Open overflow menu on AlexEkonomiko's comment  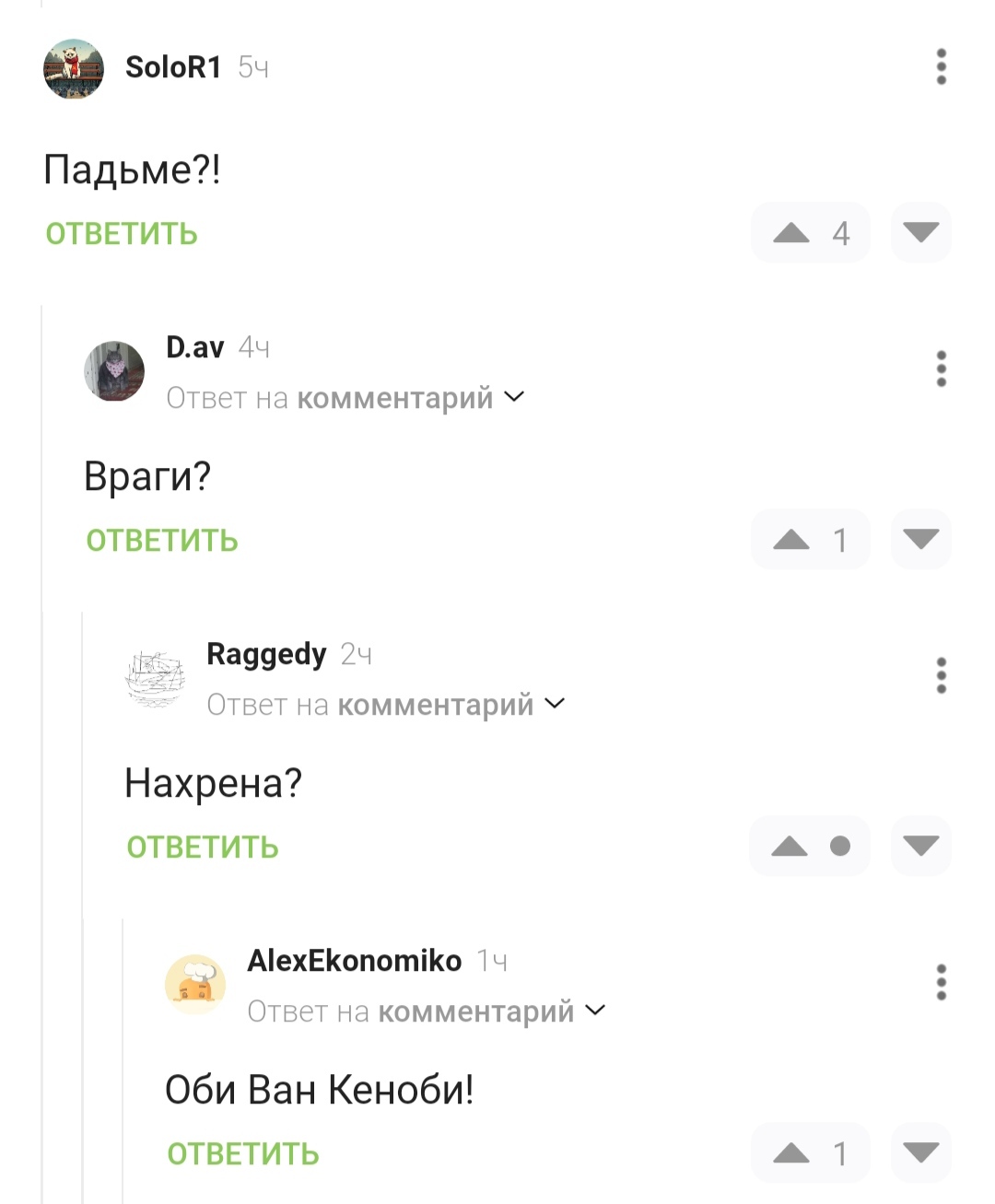tap(941, 982)
